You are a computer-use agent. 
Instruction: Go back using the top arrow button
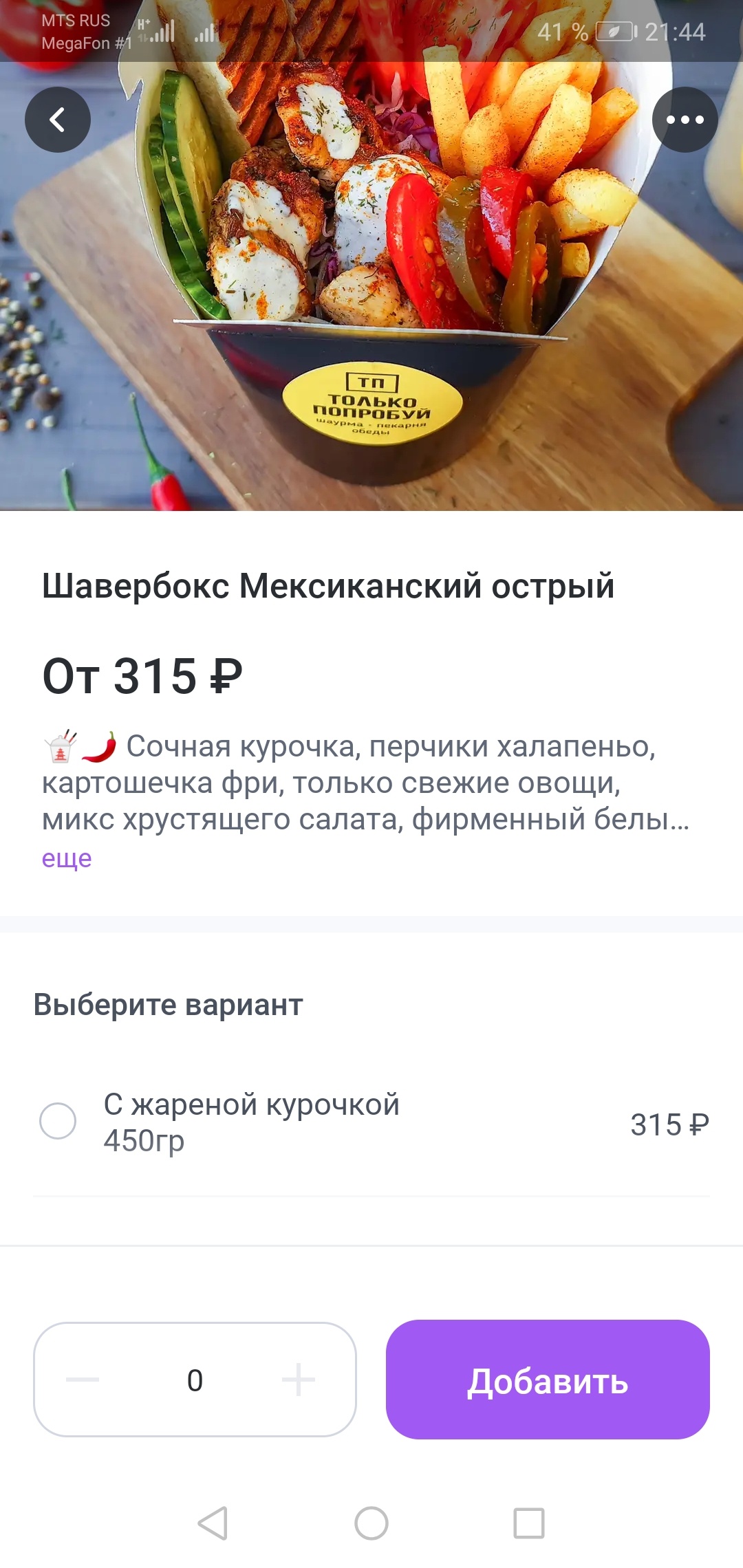58,120
